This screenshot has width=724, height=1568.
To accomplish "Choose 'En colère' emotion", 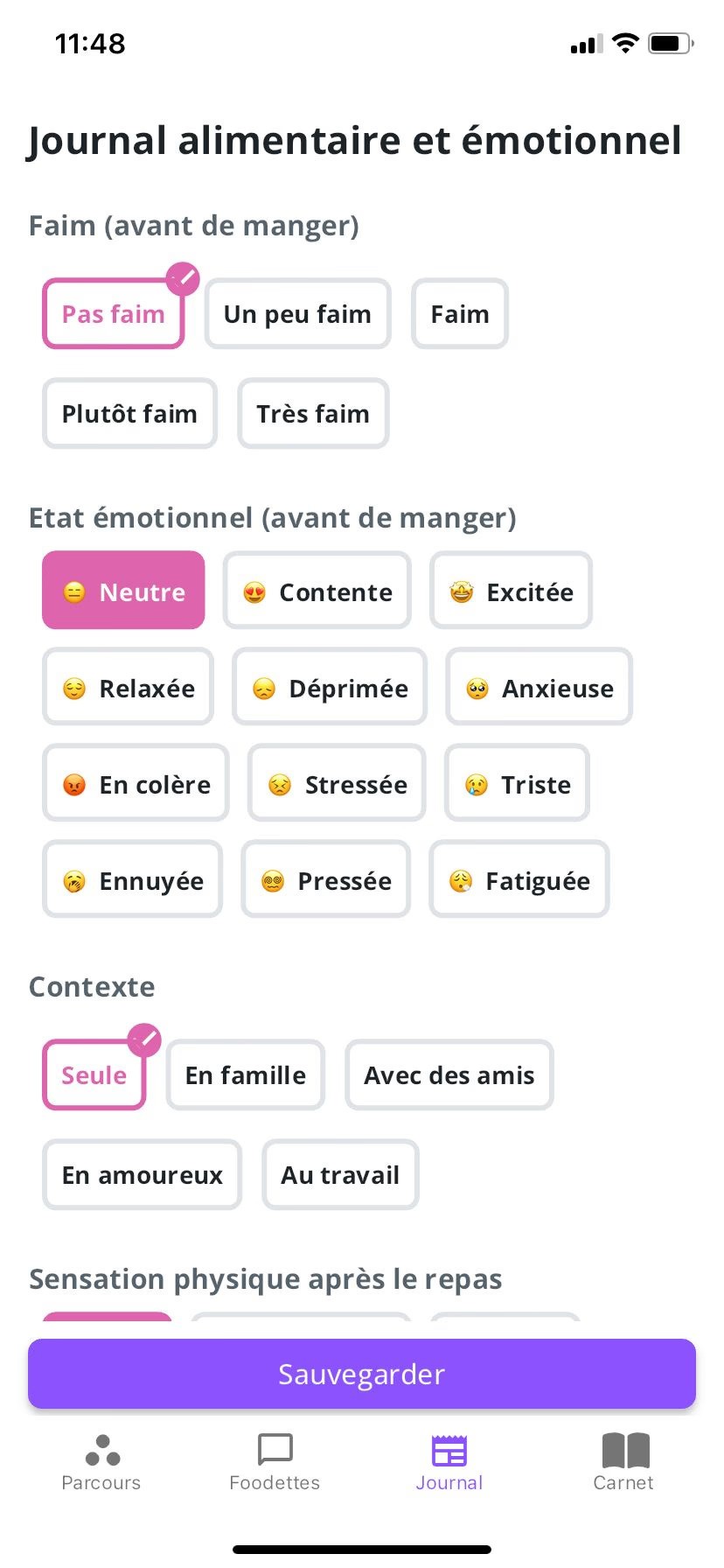I will point(136,783).
